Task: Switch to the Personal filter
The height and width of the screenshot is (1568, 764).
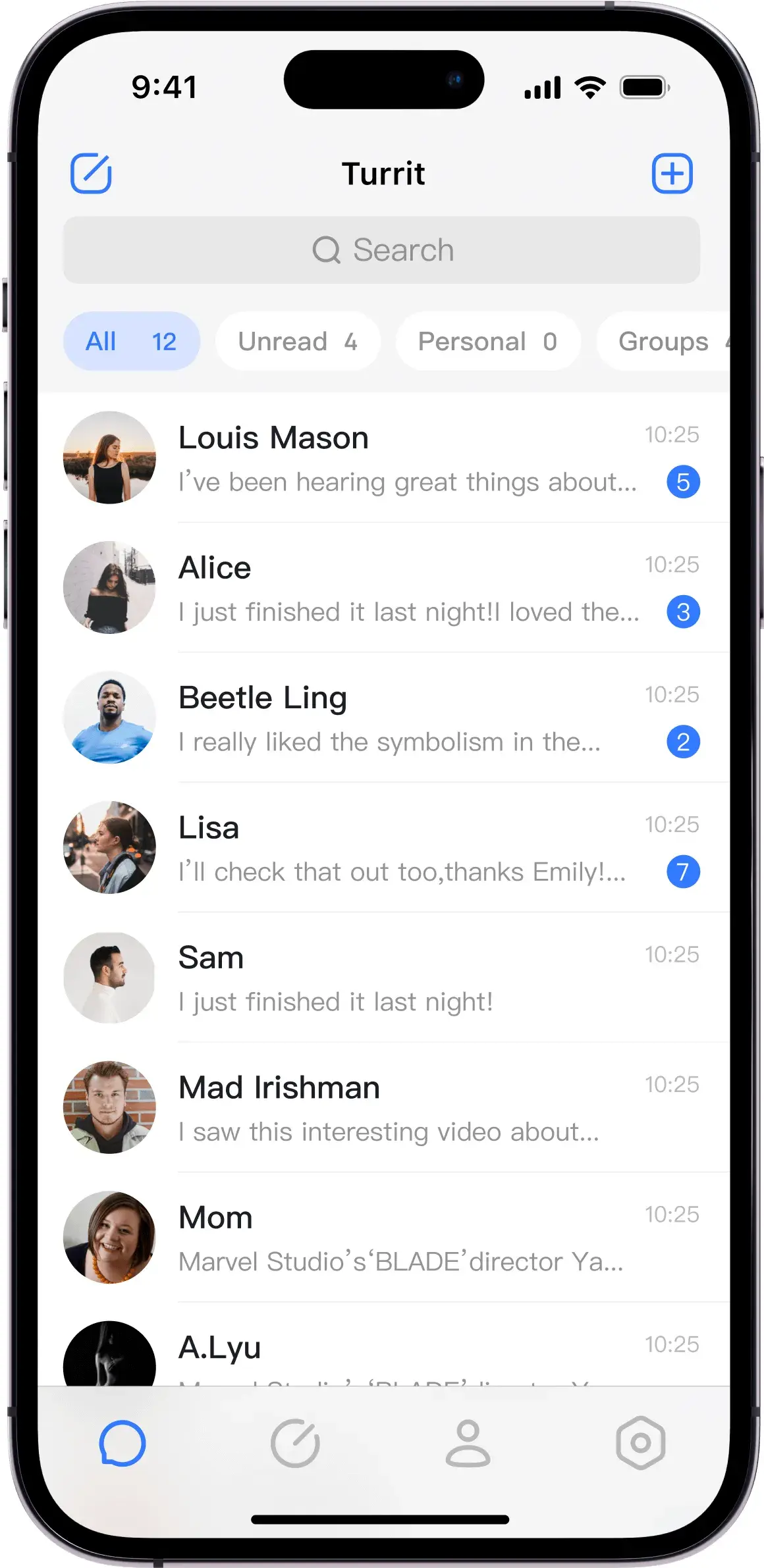Action: coord(488,341)
